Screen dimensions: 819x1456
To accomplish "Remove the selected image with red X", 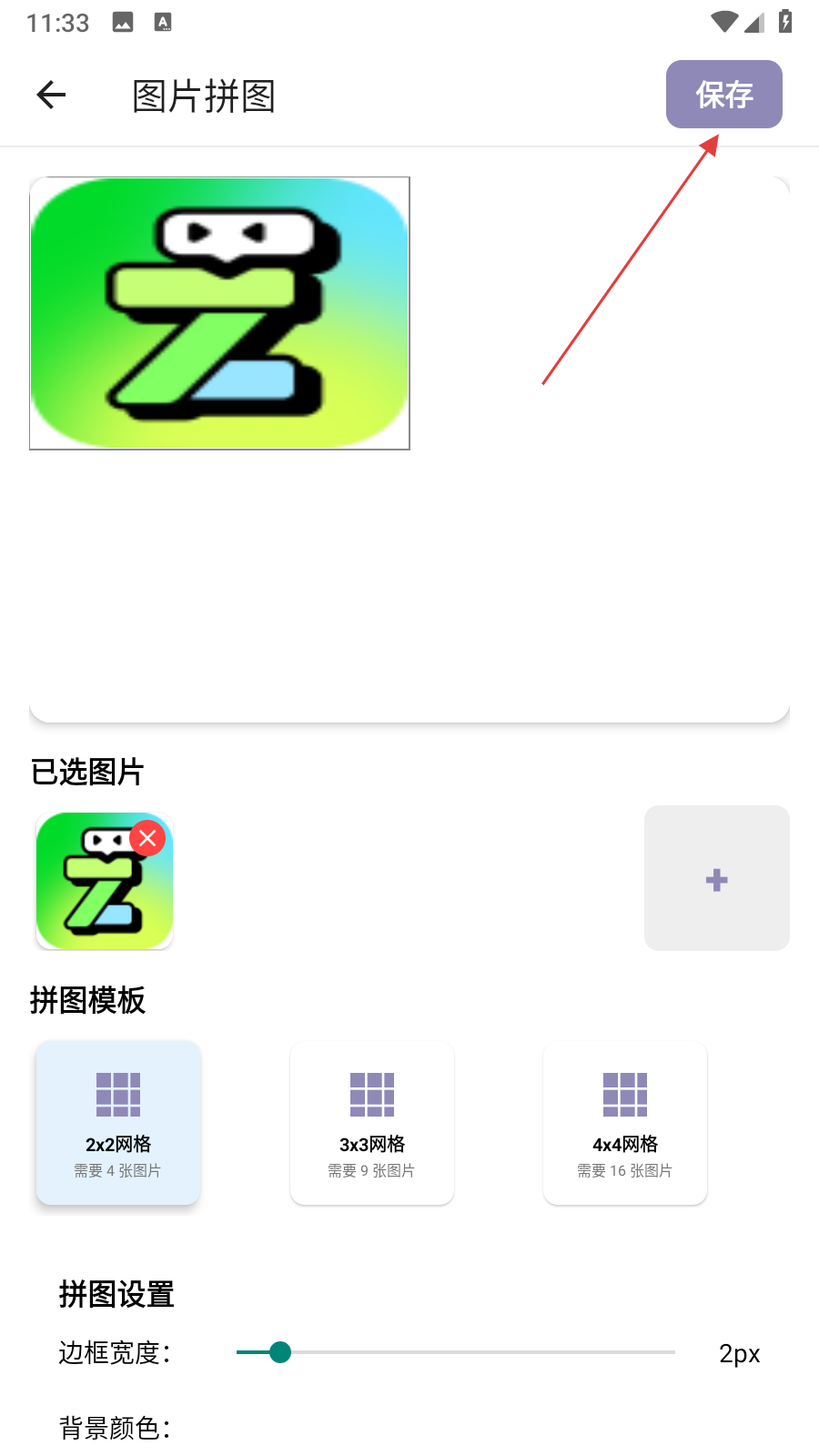I will (x=147, y=838).
